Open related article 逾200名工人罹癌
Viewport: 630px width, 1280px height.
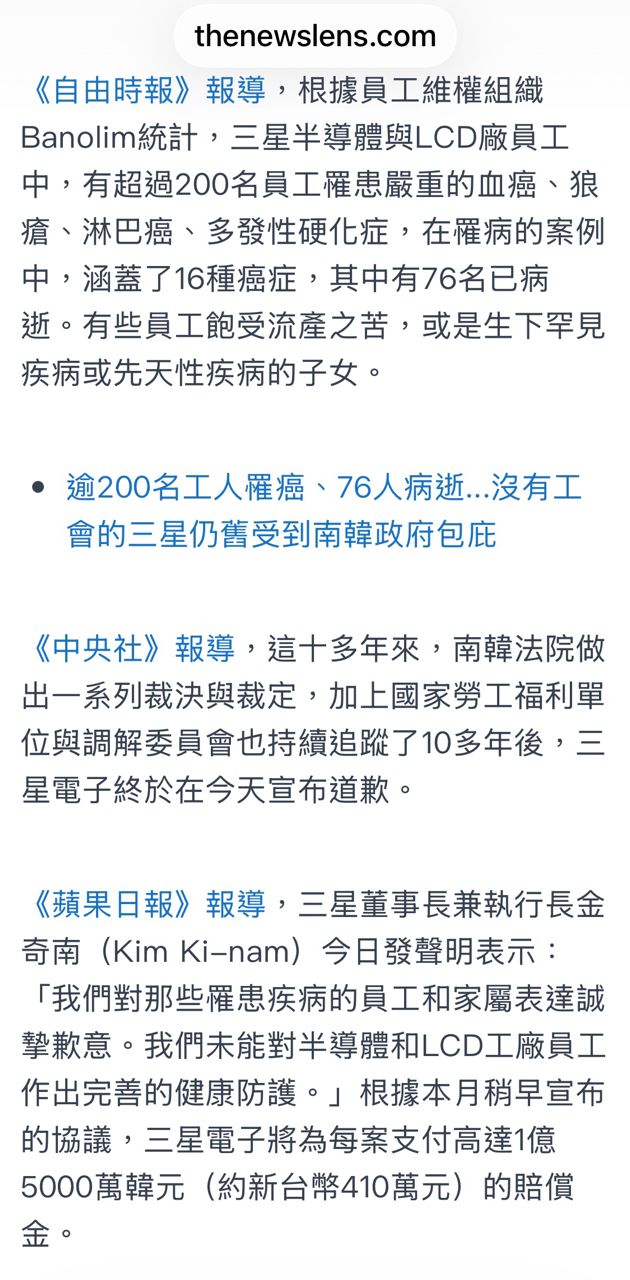coord(323,511)
